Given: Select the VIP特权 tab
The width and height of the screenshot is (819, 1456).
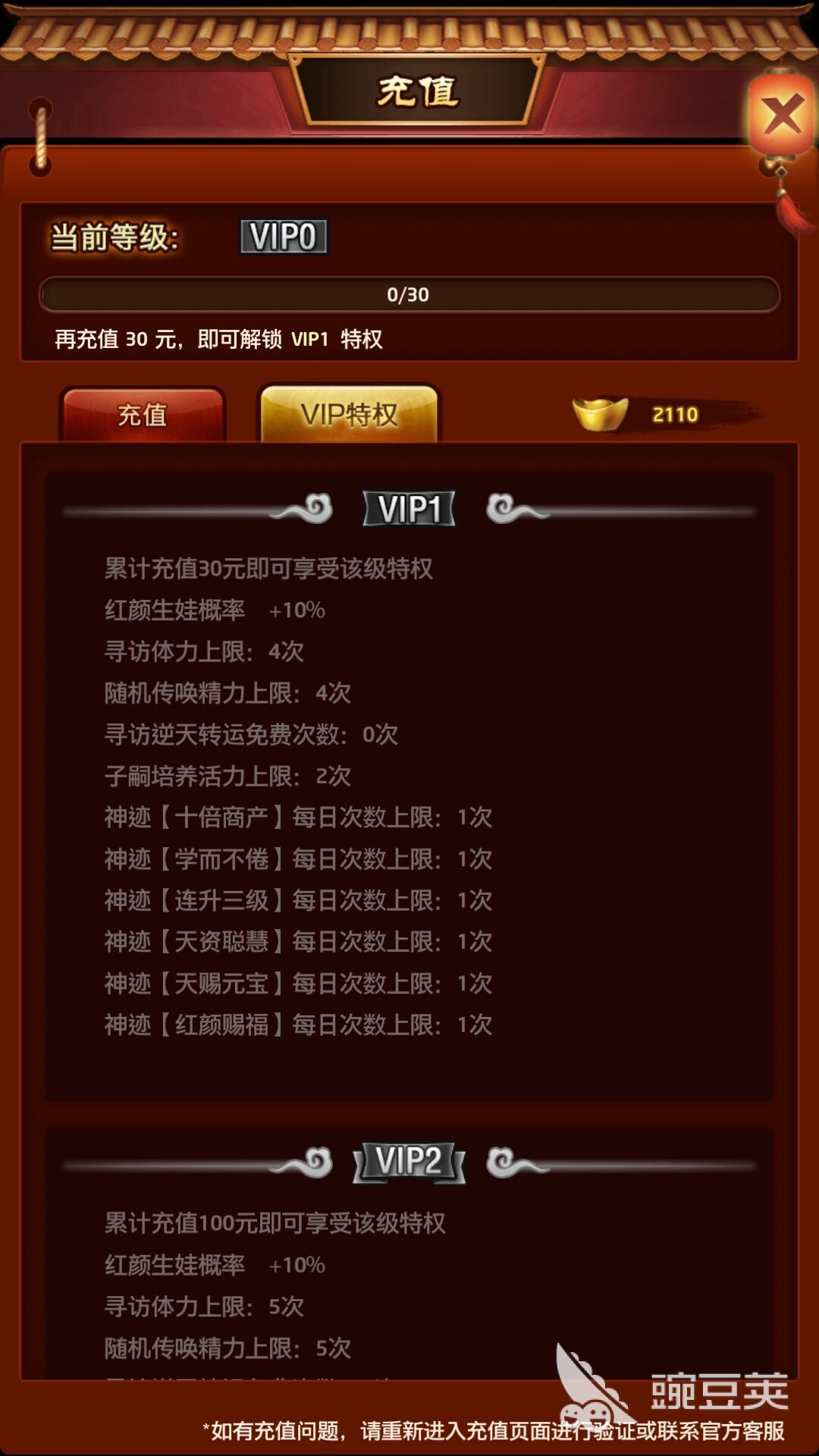Looking at the screenshot, I should (x=349, y=414).
